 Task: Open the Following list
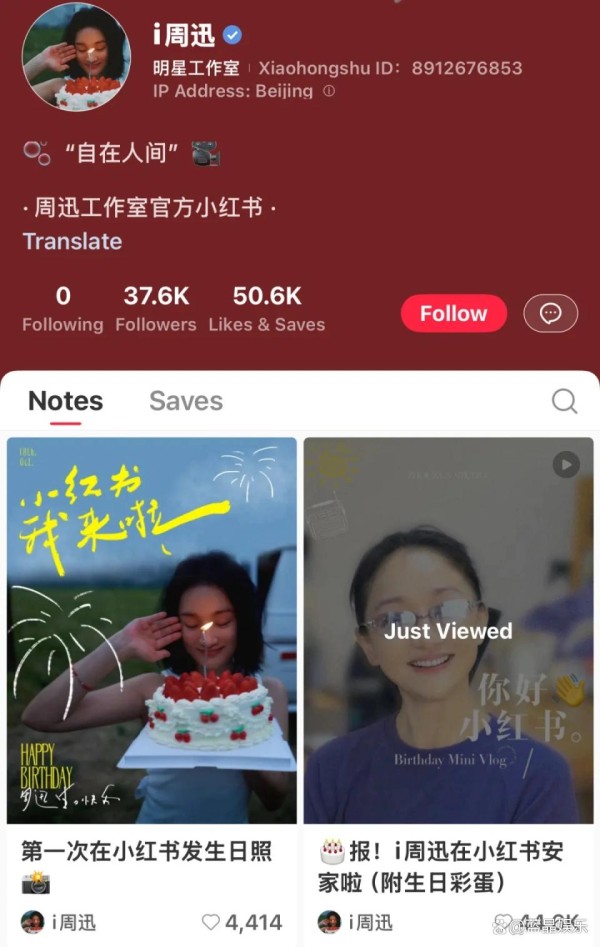click(x=63, y=308)
